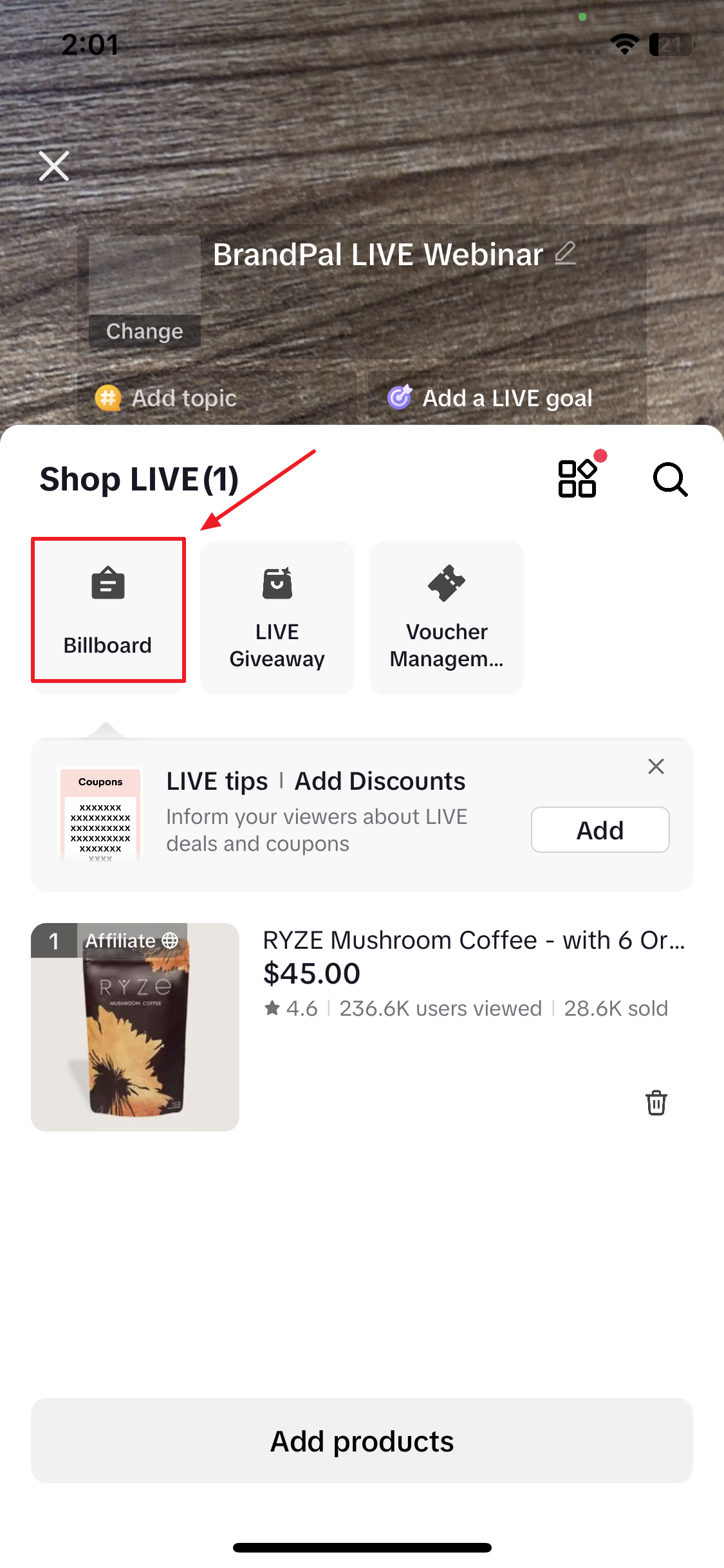Search products in Shop LIVE

tap(670, 480)
